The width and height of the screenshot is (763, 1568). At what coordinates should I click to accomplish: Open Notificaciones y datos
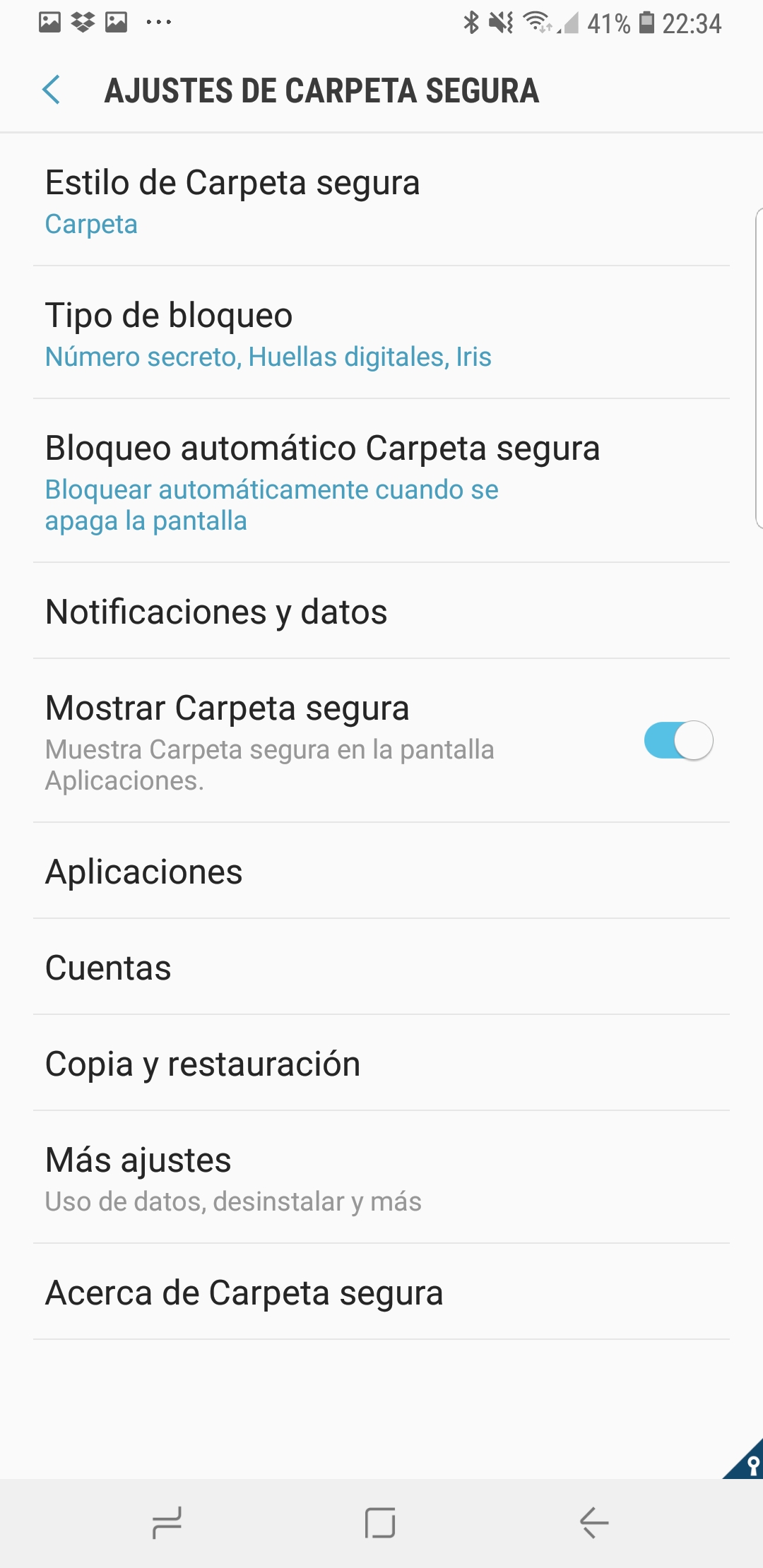(x=381, y=611)
